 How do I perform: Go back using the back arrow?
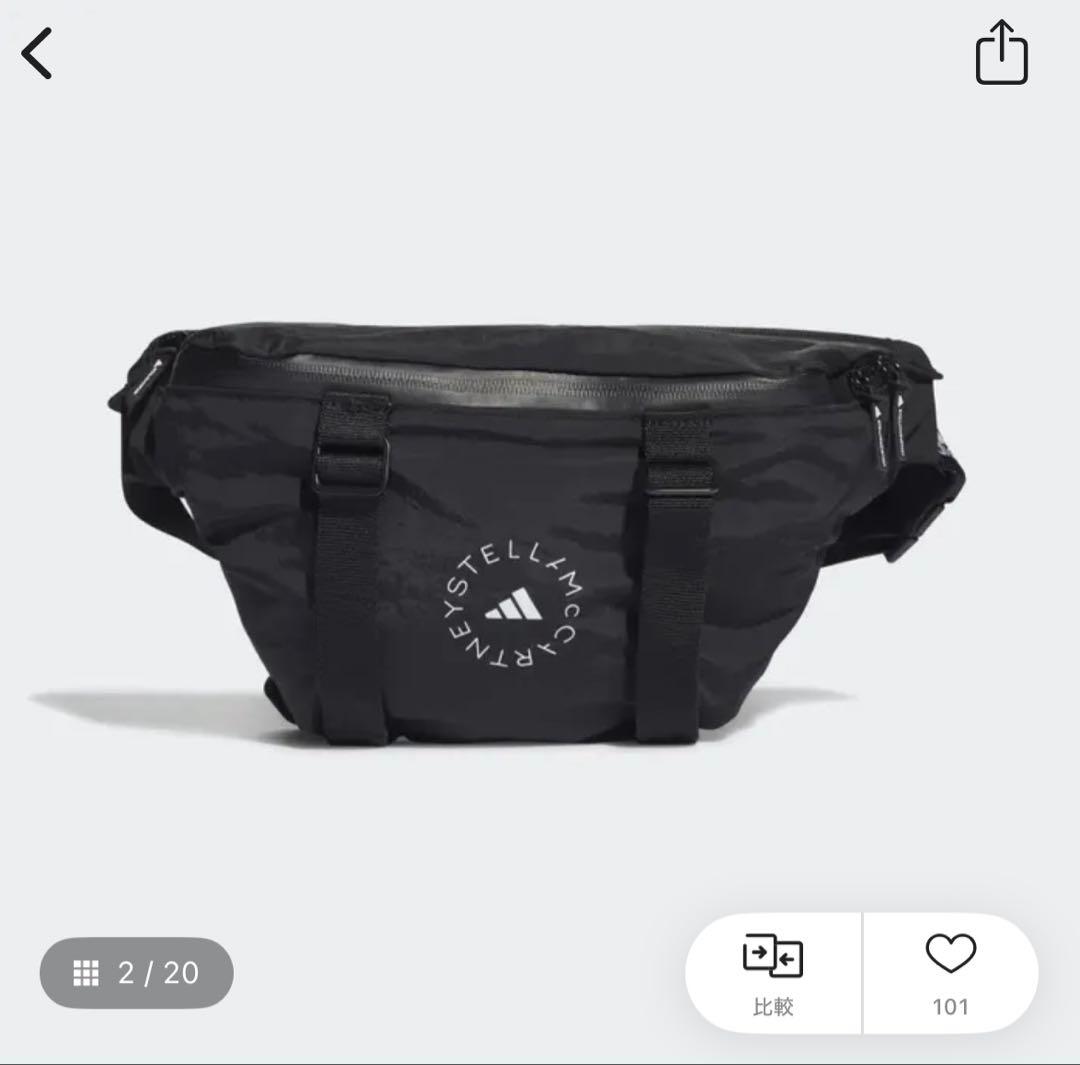click(37, 53)
